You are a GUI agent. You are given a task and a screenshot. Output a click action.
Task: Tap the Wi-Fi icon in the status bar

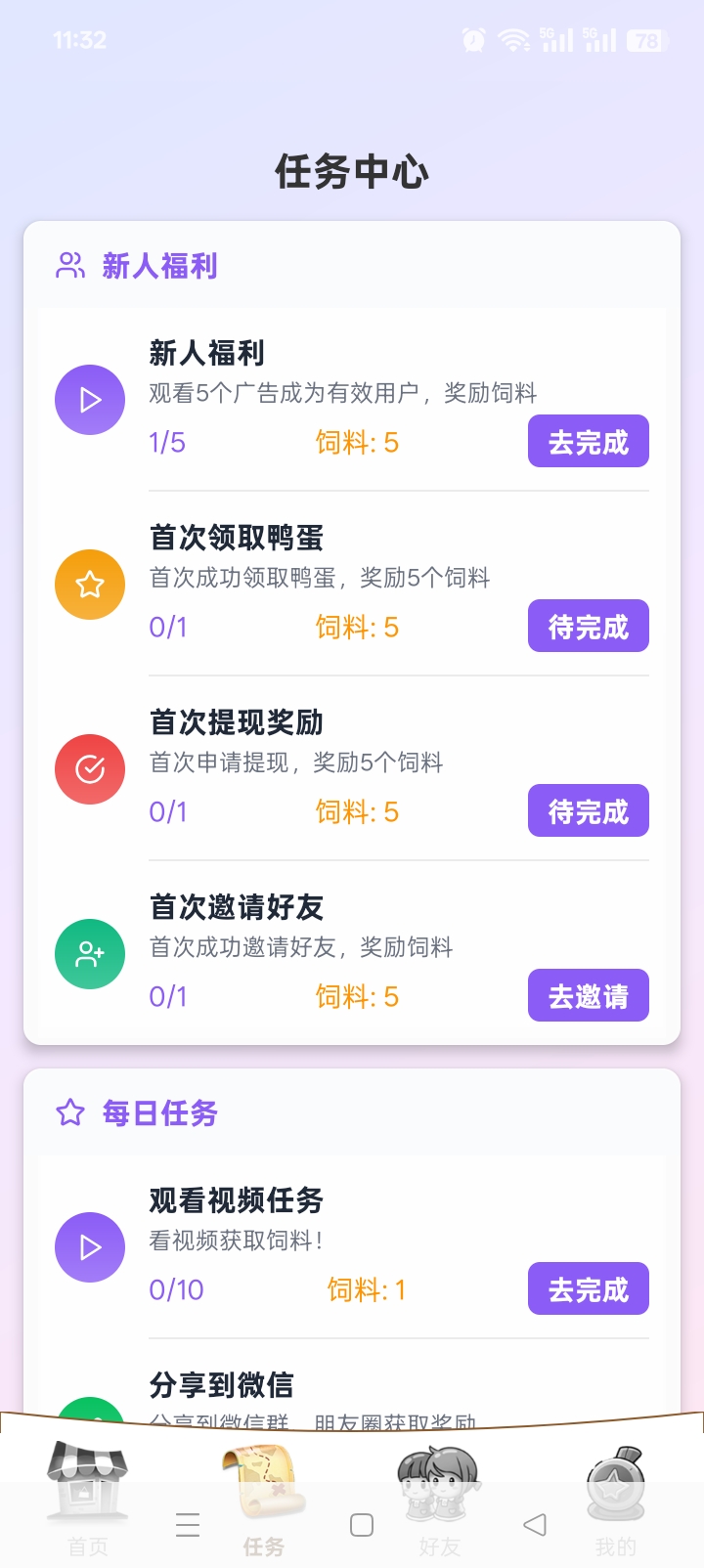pyautogui.click(x=513, y=40)
